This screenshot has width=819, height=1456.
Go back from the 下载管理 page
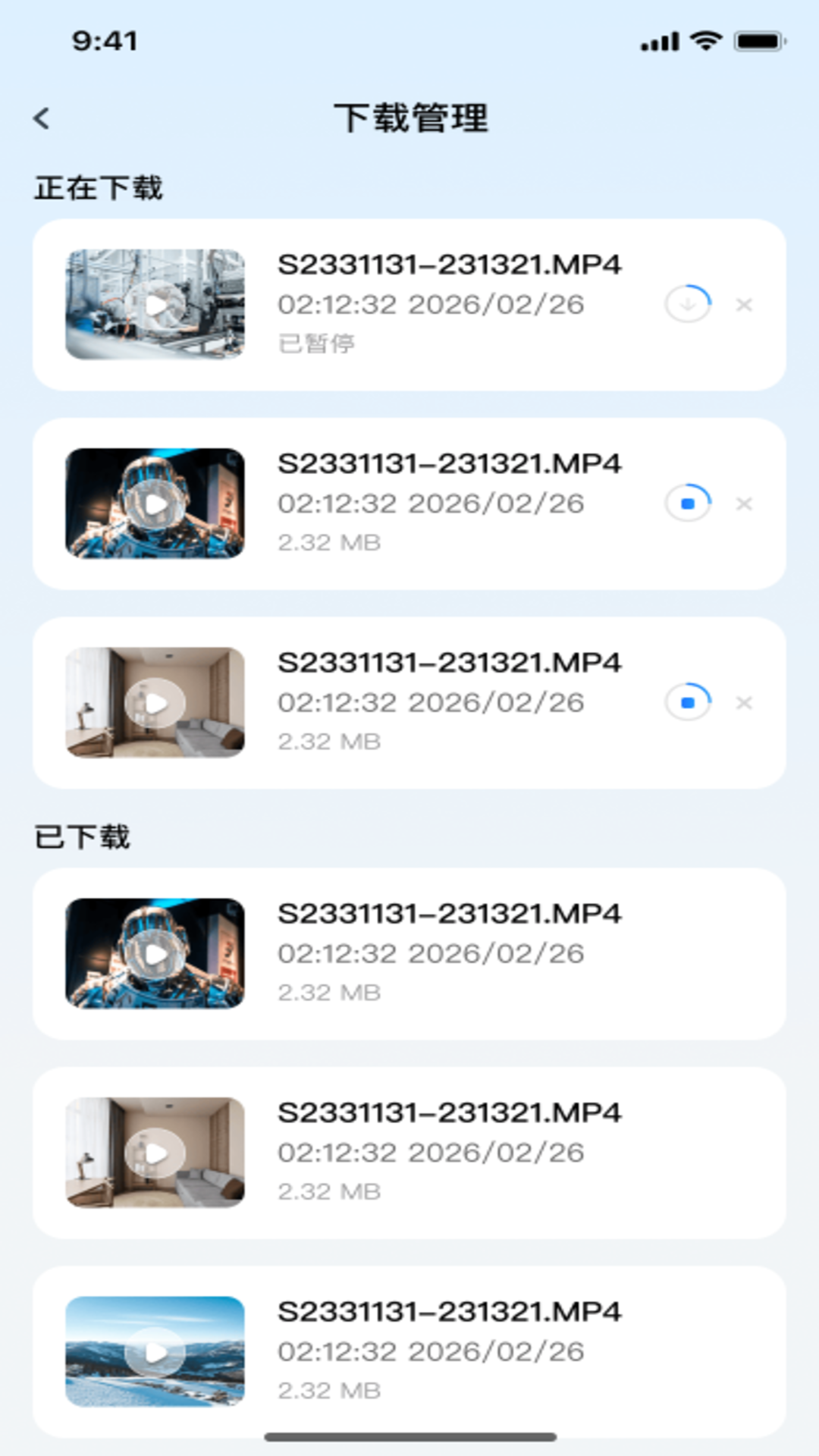pos(42,118)
